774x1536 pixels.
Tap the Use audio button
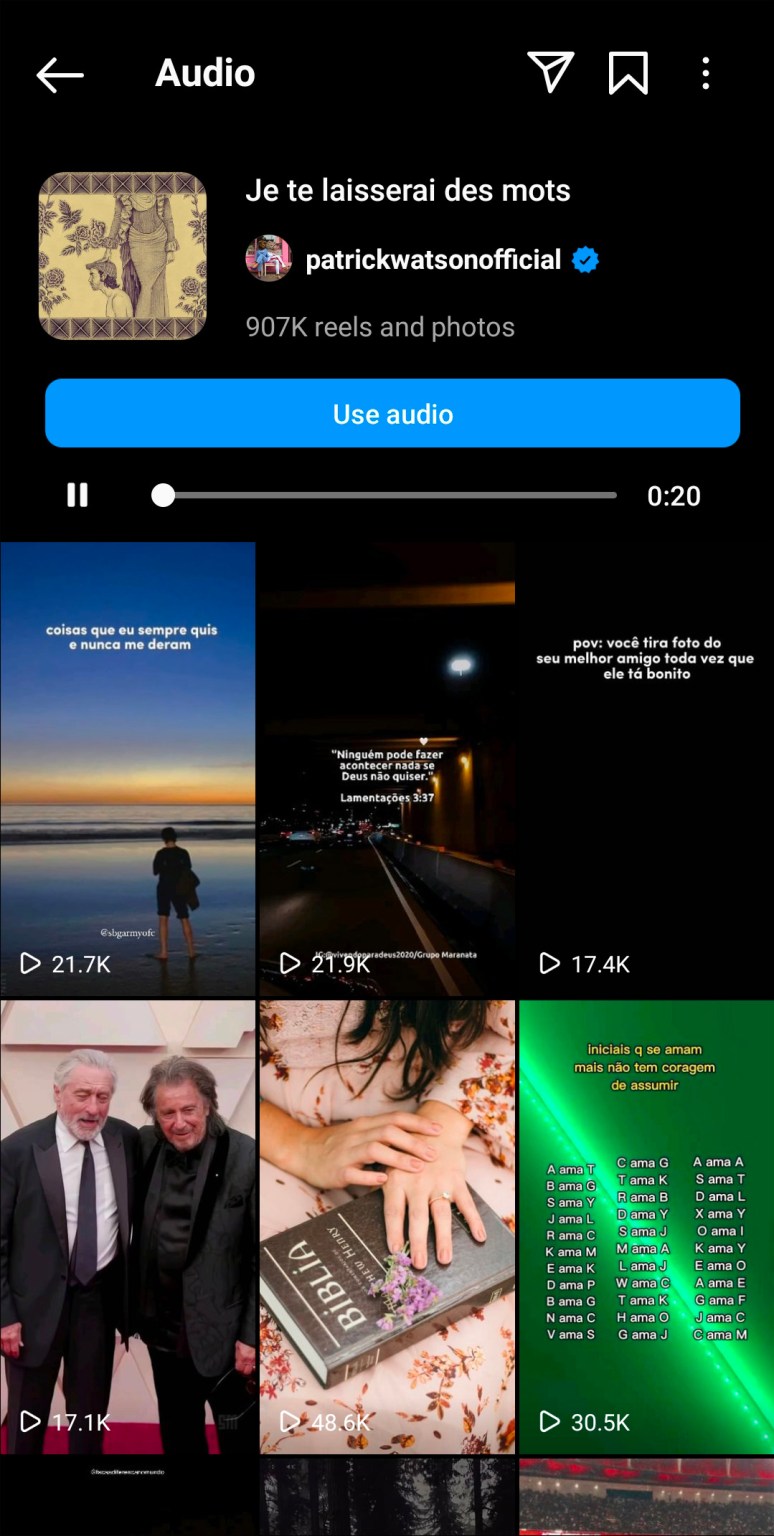[392, 413]
